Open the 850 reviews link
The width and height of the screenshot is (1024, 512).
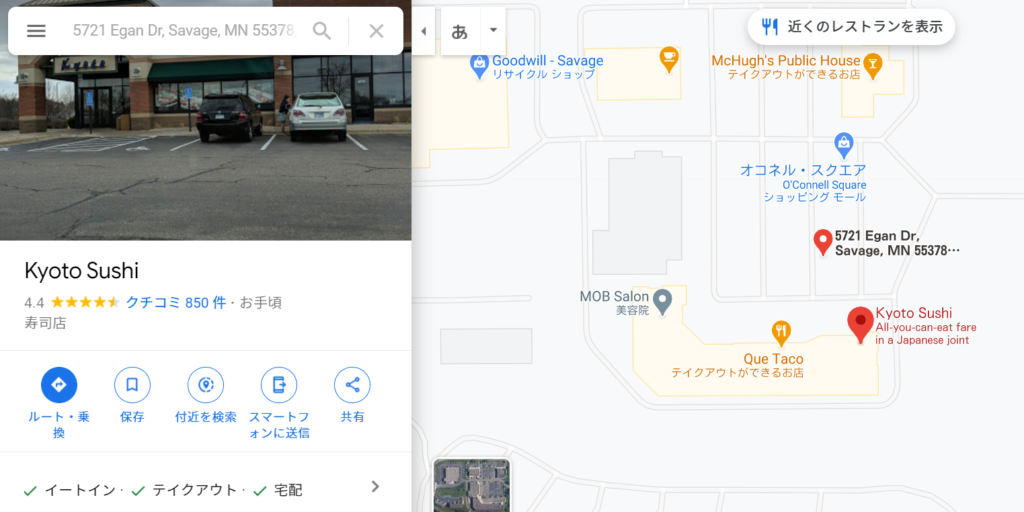[175, 302]
